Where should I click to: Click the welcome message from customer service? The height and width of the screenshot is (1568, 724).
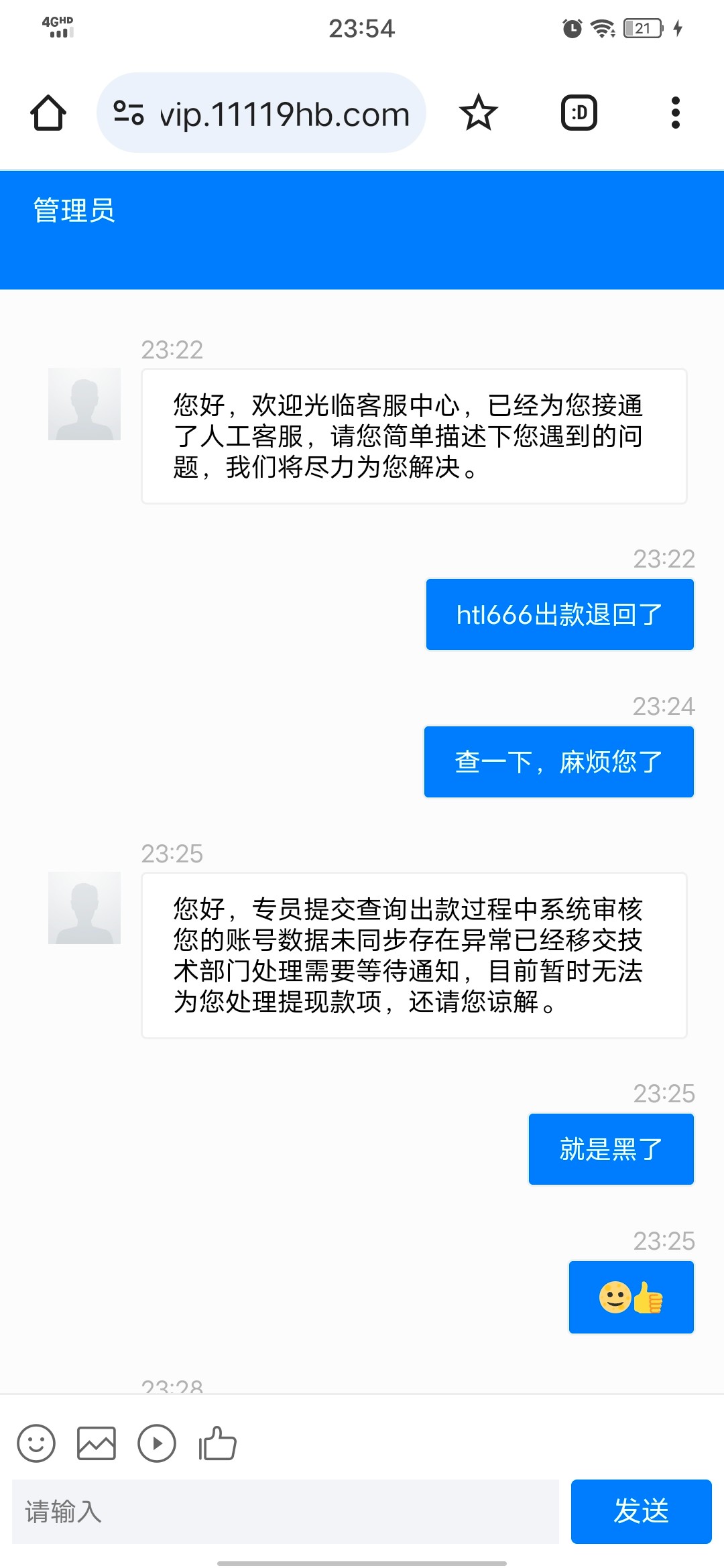(x=413, y=434)
